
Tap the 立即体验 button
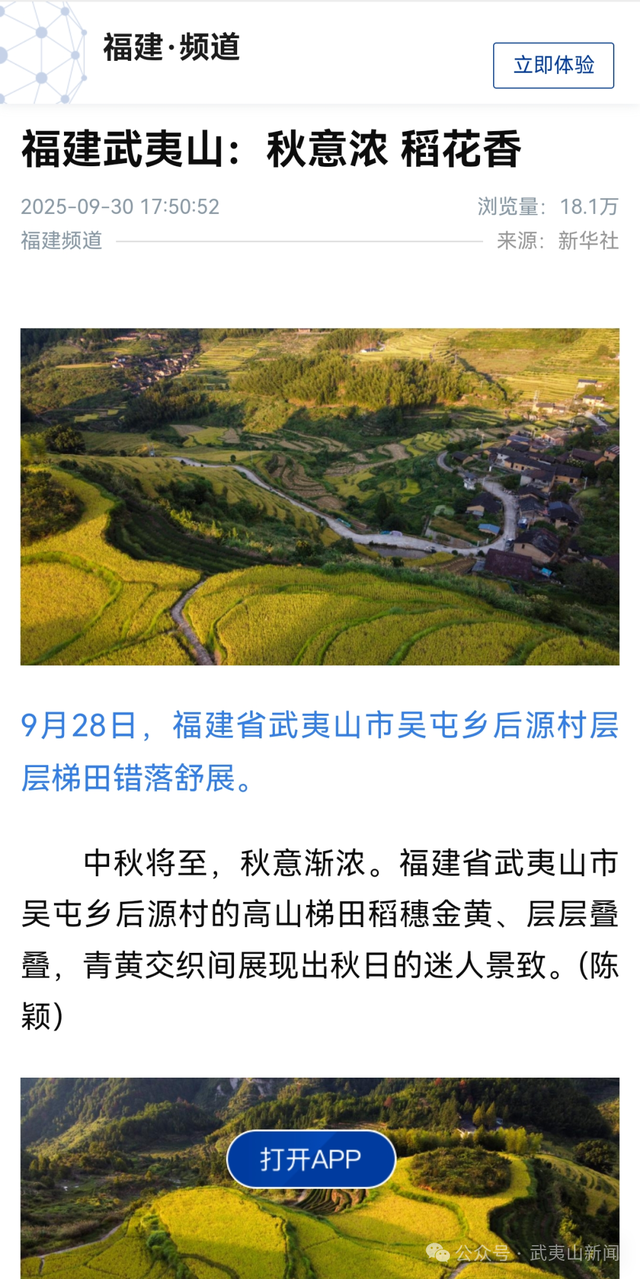553,65
